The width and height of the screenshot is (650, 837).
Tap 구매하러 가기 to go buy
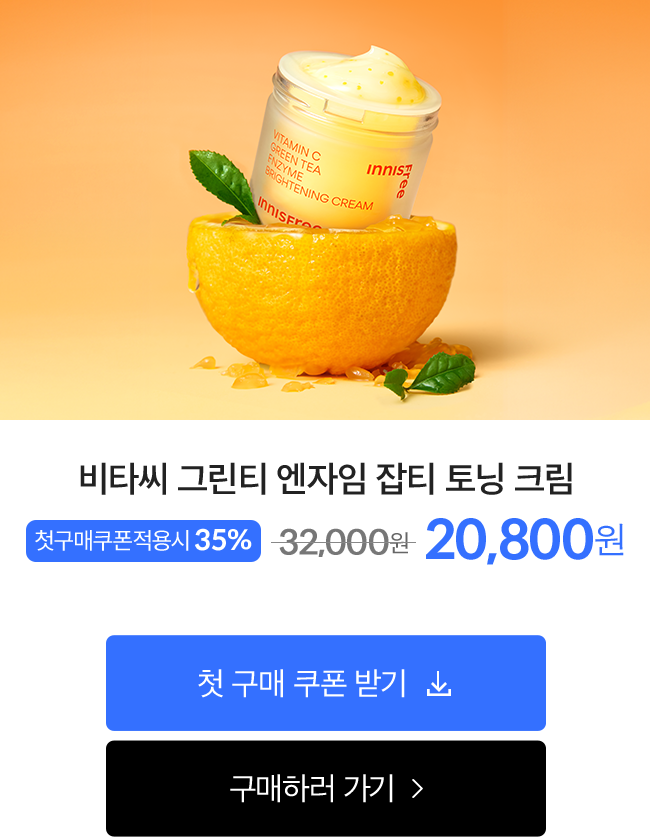point(326,788)
